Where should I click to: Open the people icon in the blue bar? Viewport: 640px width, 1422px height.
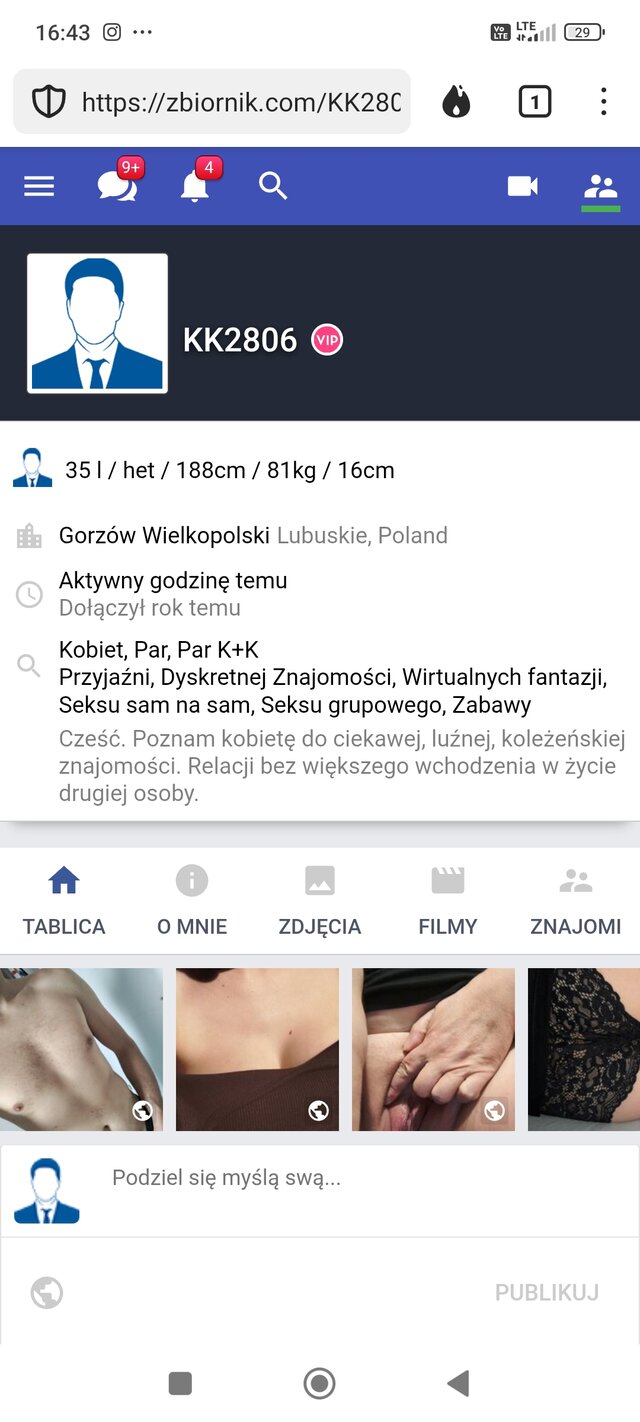click(x=600, y=186)
